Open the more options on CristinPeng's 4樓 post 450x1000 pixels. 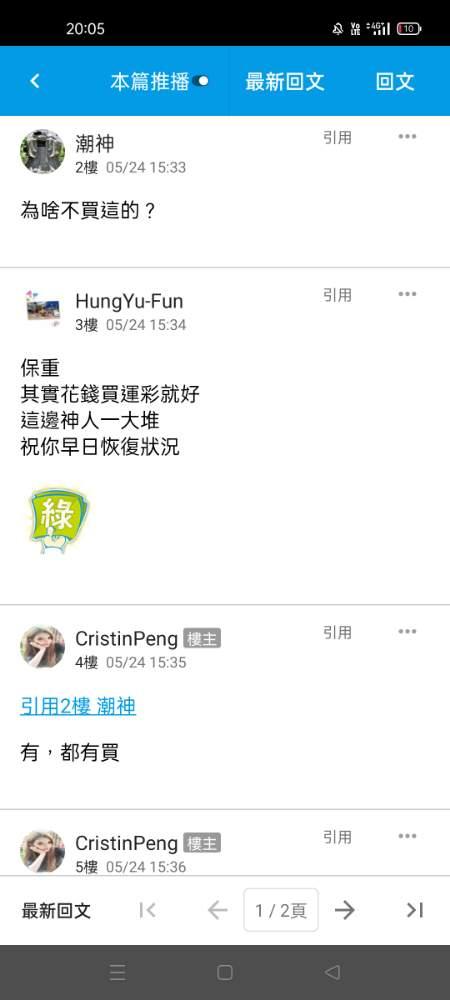tap(407, 631)
